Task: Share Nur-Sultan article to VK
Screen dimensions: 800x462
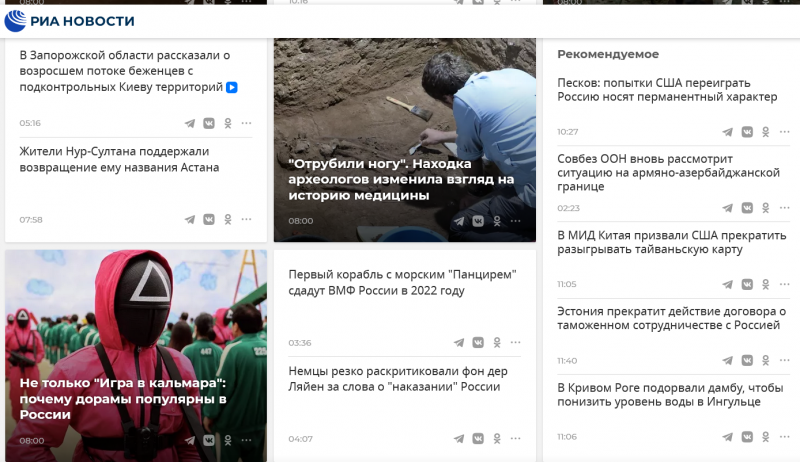Action: (209, 219)
